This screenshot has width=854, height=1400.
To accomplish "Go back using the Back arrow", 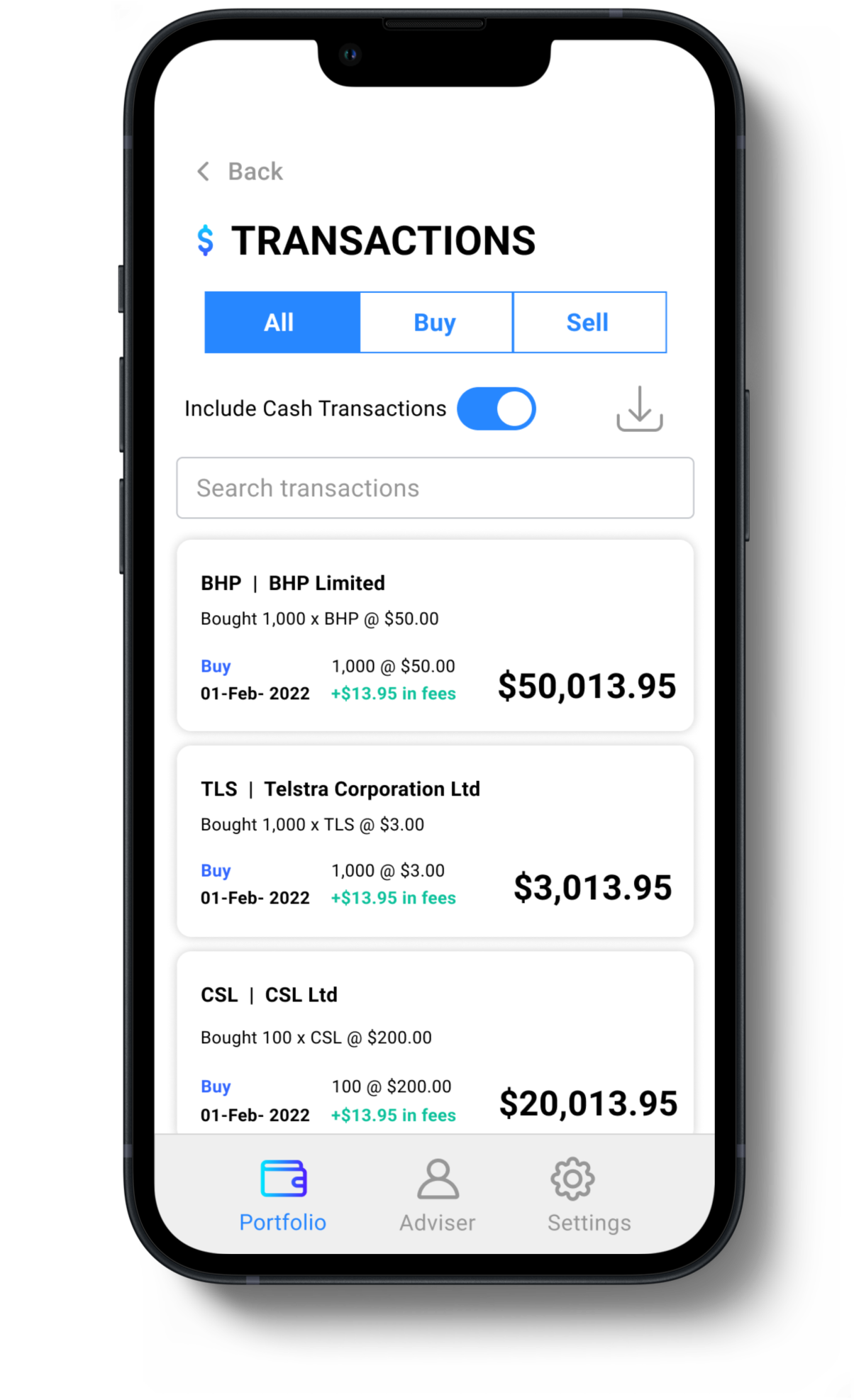I will click(204, 172).
